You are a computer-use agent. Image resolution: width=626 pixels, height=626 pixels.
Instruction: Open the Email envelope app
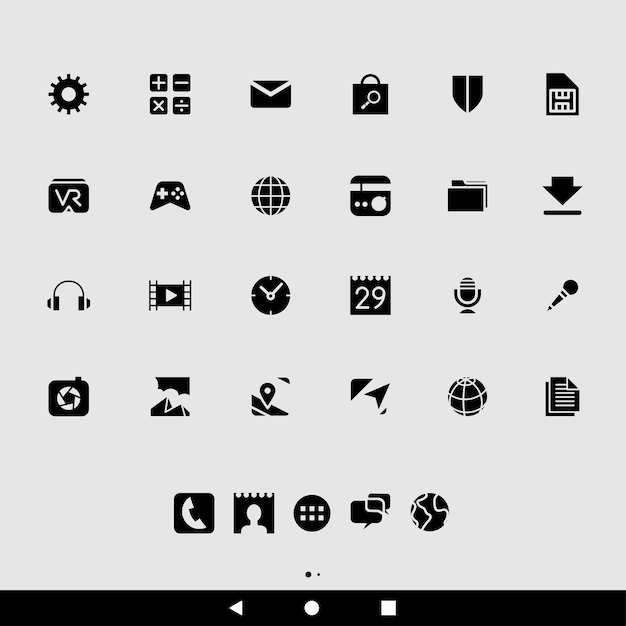[270, 94]
